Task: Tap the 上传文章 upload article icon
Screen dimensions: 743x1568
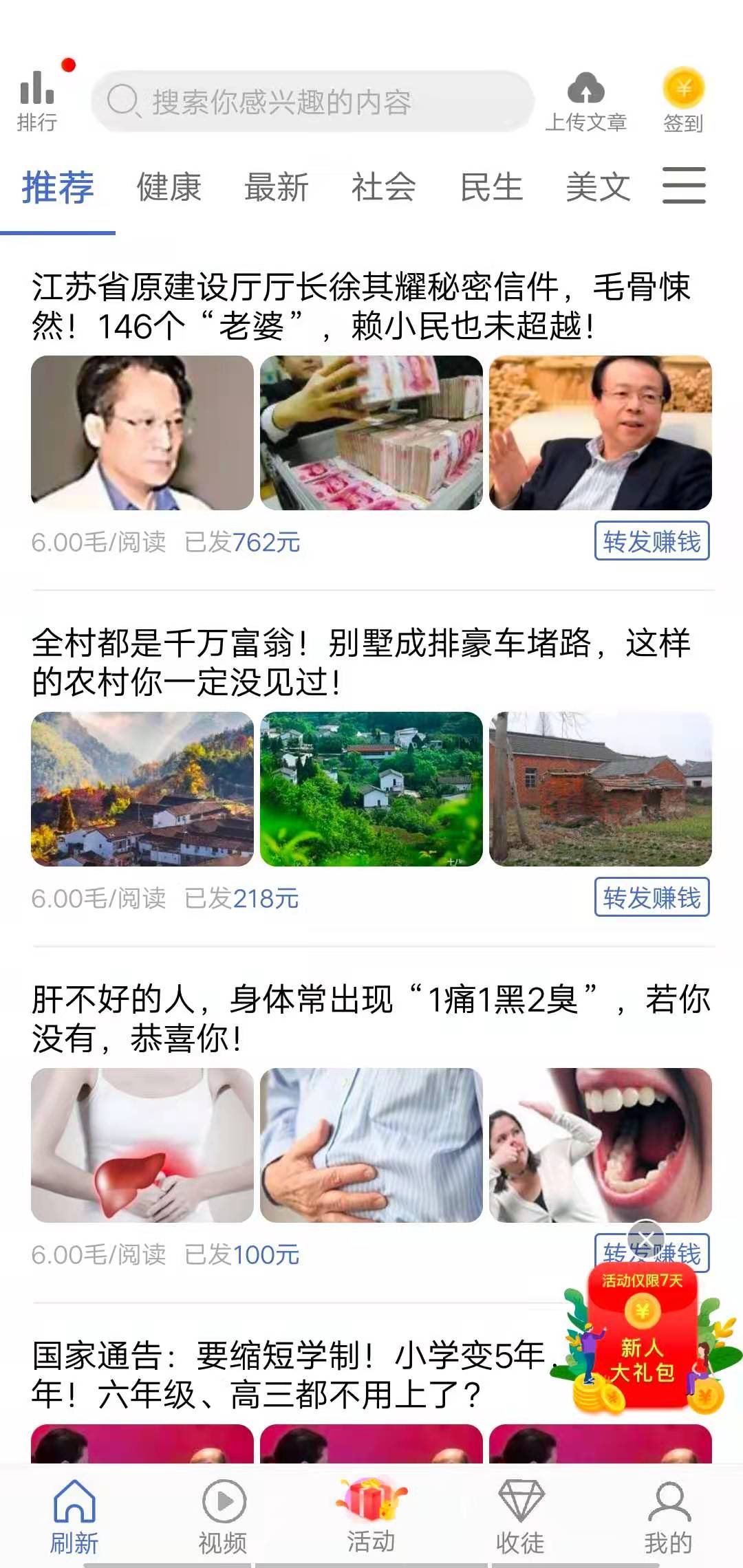Action: 585,89
